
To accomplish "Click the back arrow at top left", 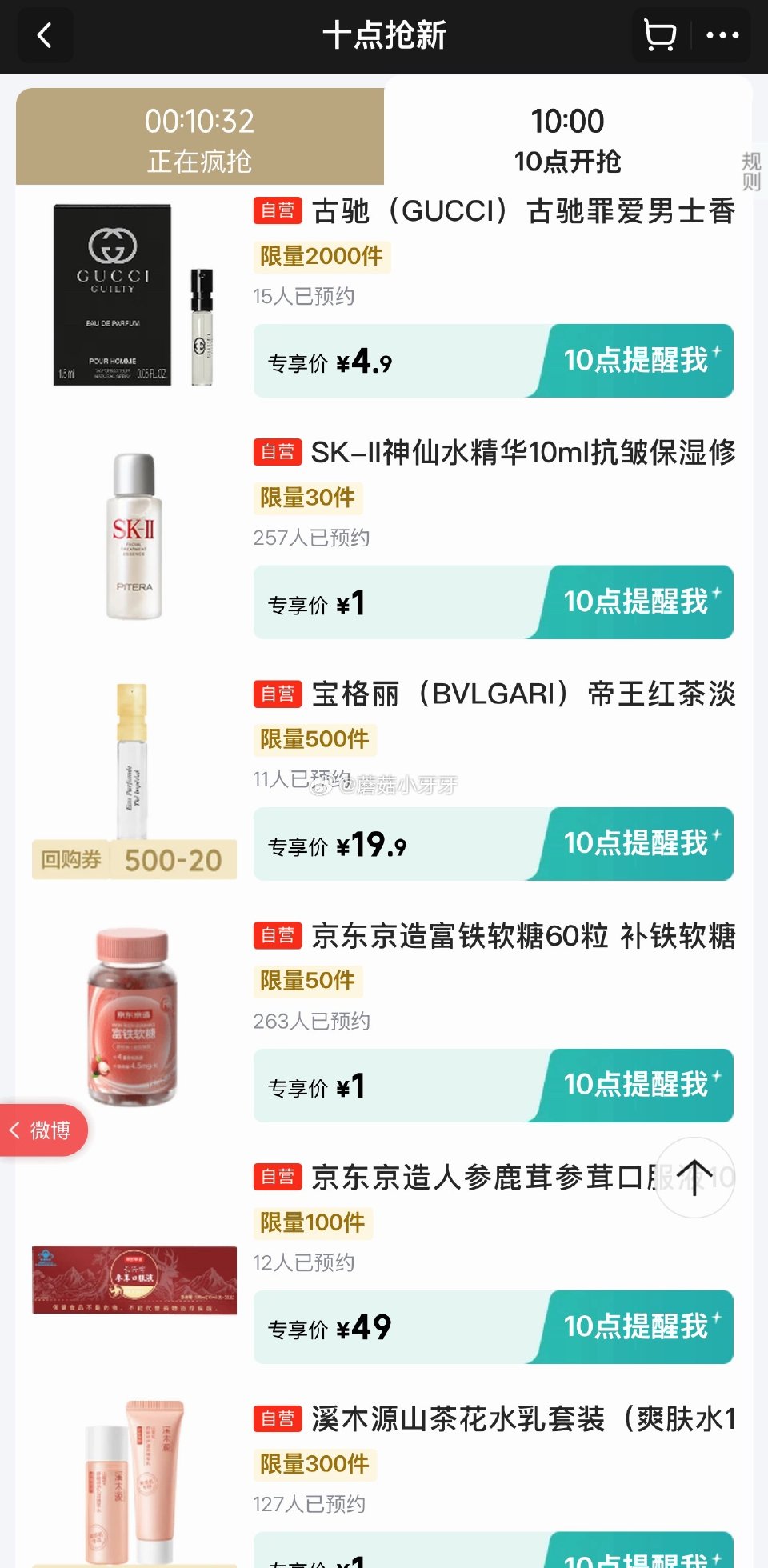I will pyautogui.click(x=45, y=36).
